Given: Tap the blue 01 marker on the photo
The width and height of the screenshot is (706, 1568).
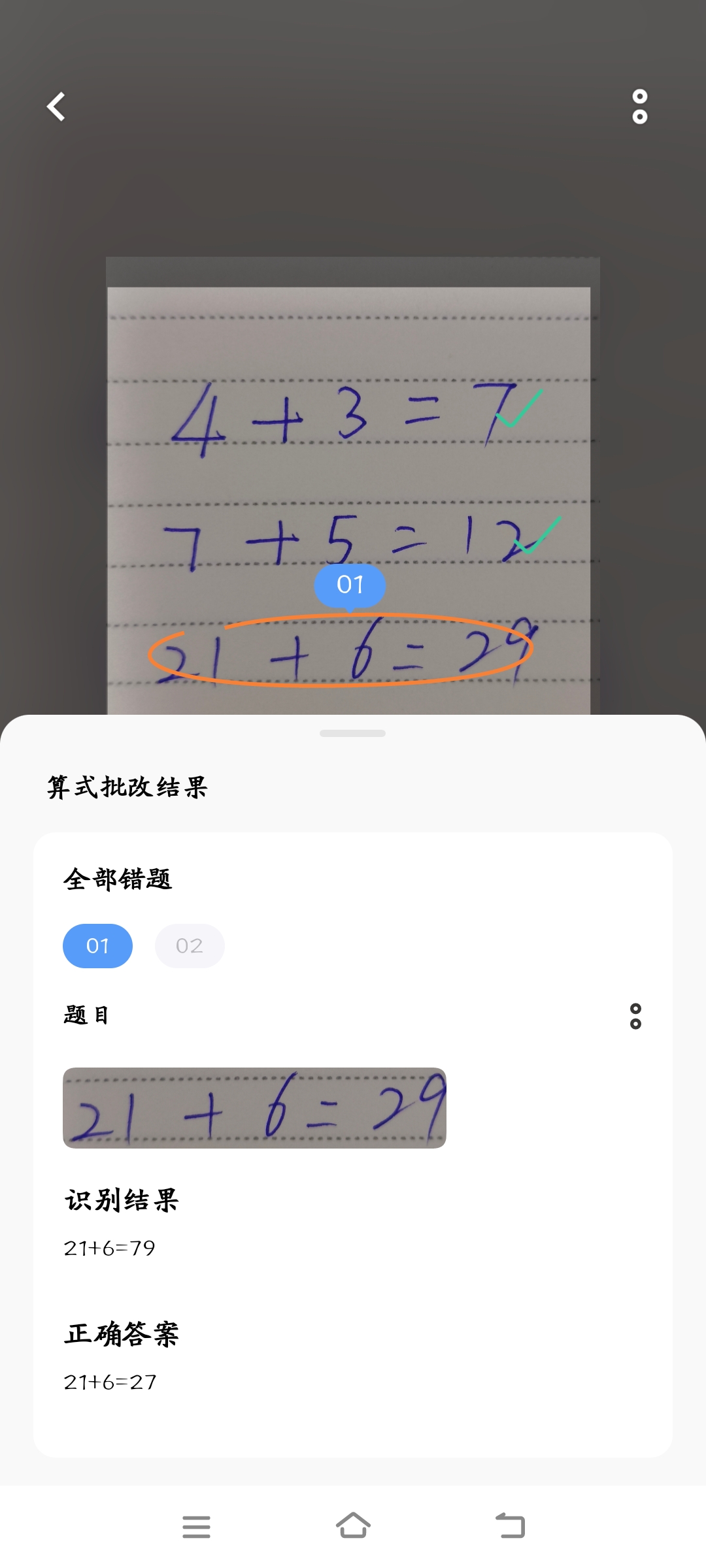Looking at the screenshot, I should 350,585.
